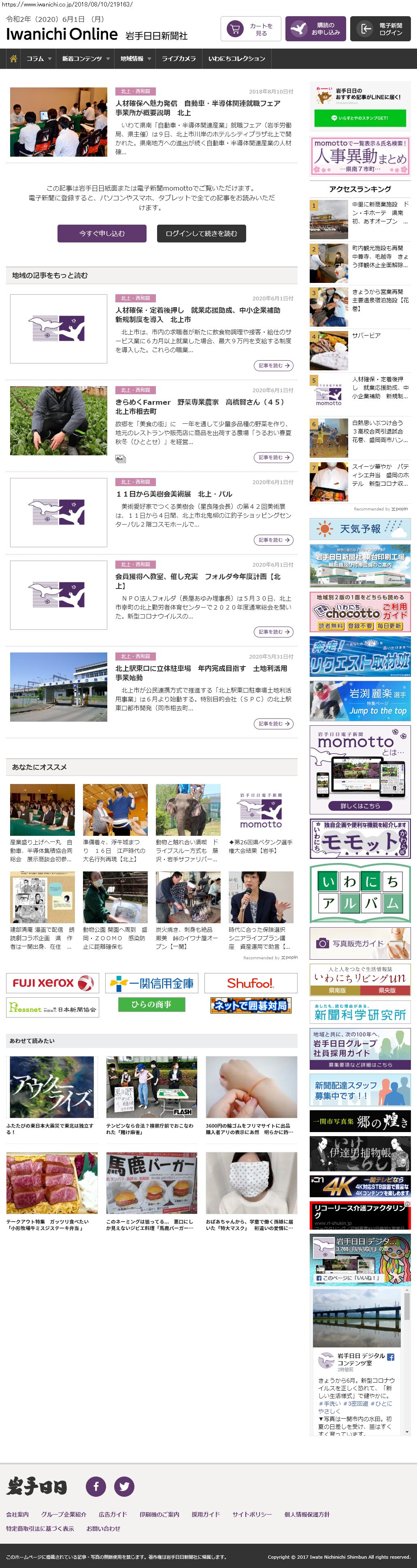Select ログインして続きを読む button

coord(202,233)
